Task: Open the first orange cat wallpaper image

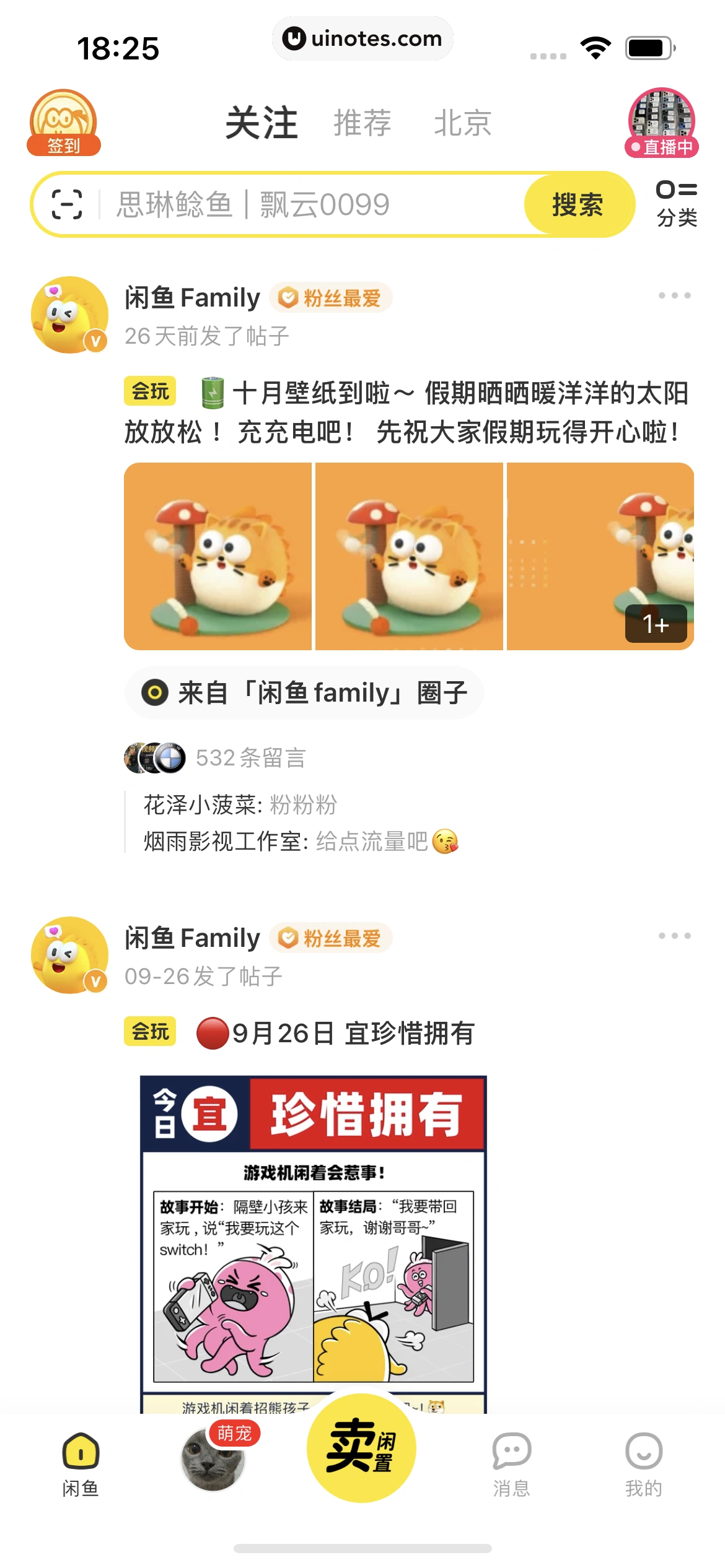Action: click(218, 554)
